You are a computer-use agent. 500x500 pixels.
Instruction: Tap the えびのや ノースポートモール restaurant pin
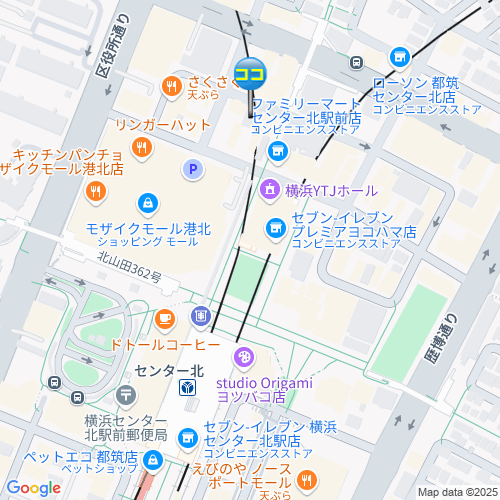(307, 481)
